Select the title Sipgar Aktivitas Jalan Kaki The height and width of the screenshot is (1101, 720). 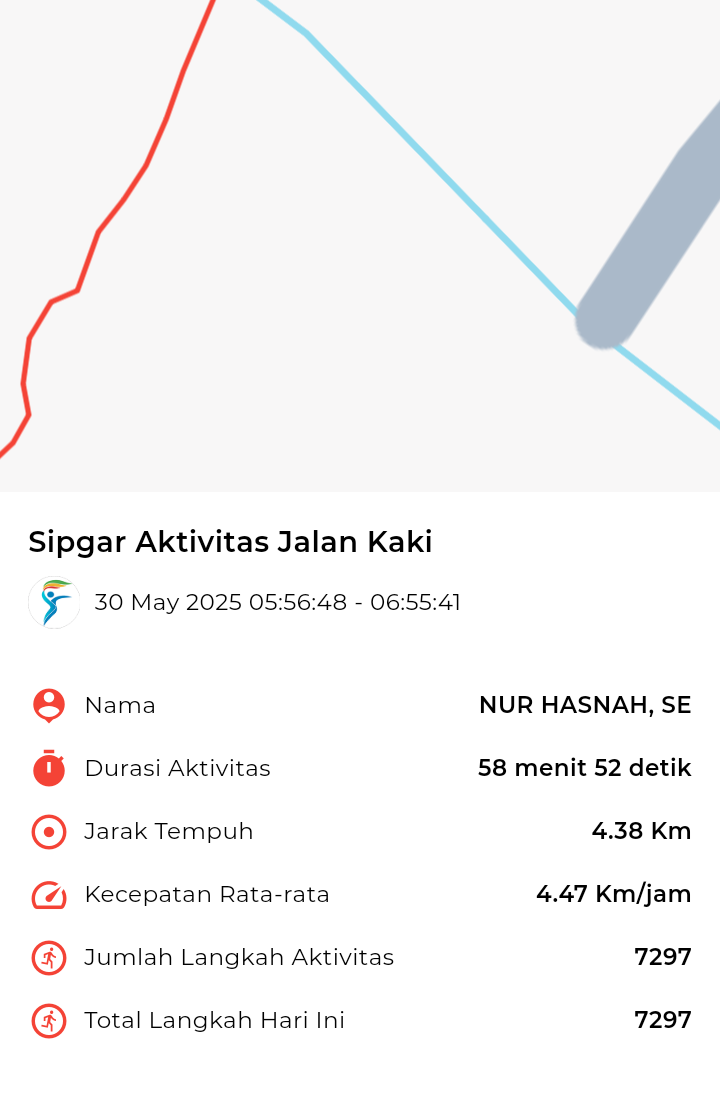click(x=230, y=541)
